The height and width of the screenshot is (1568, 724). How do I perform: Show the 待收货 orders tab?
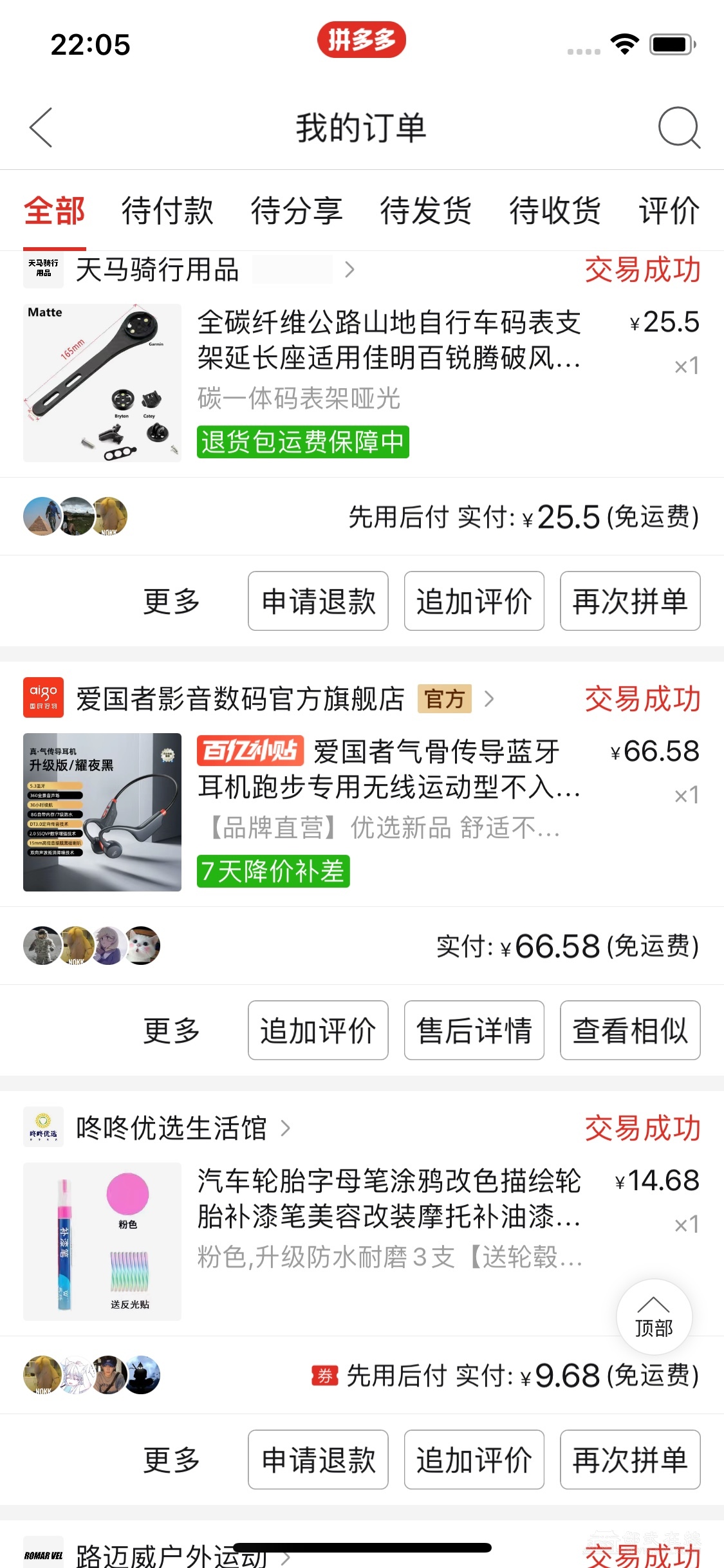coord(555,210)
